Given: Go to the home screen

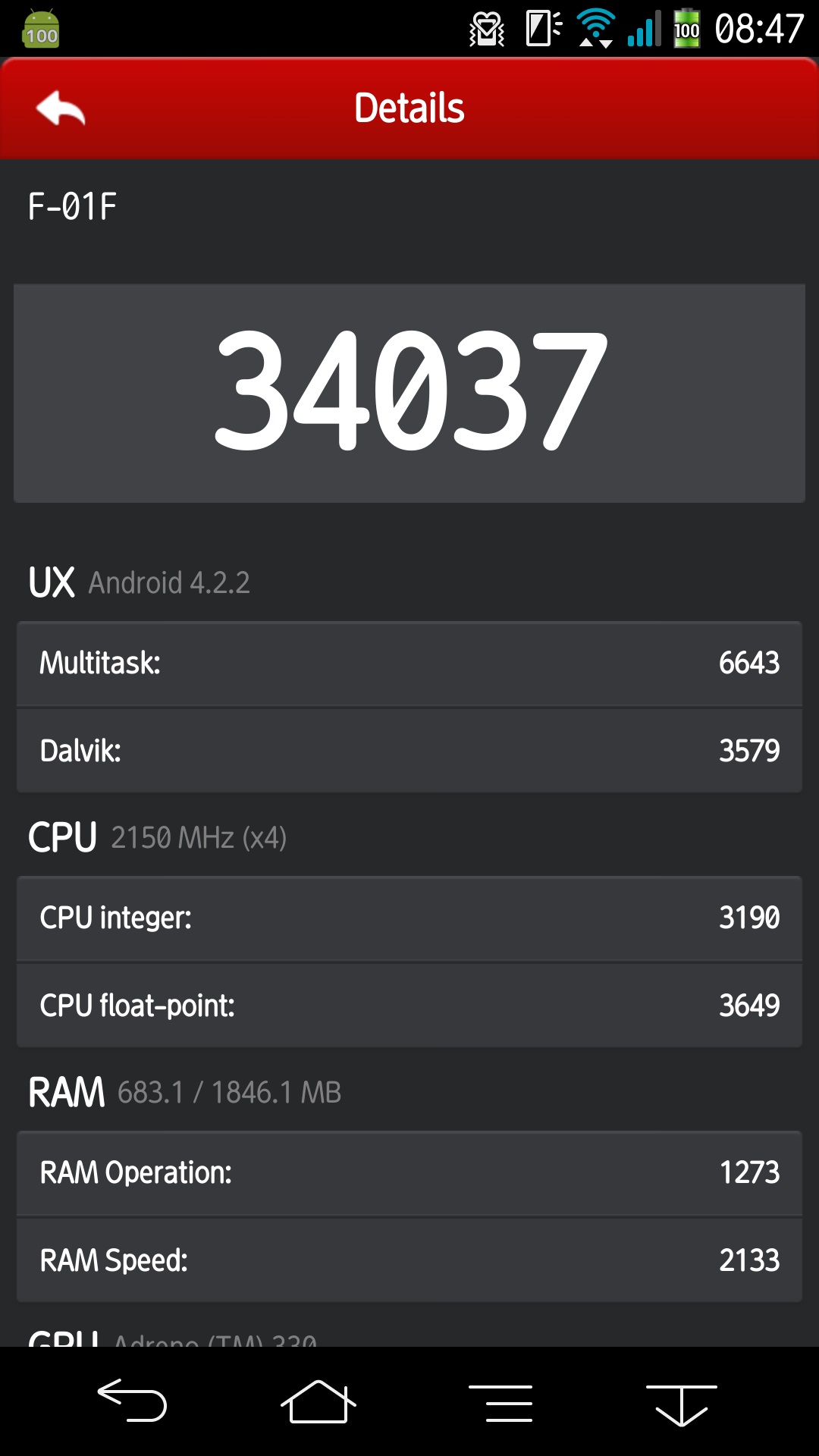Looking at the screenshot, I should [318, 1401].
